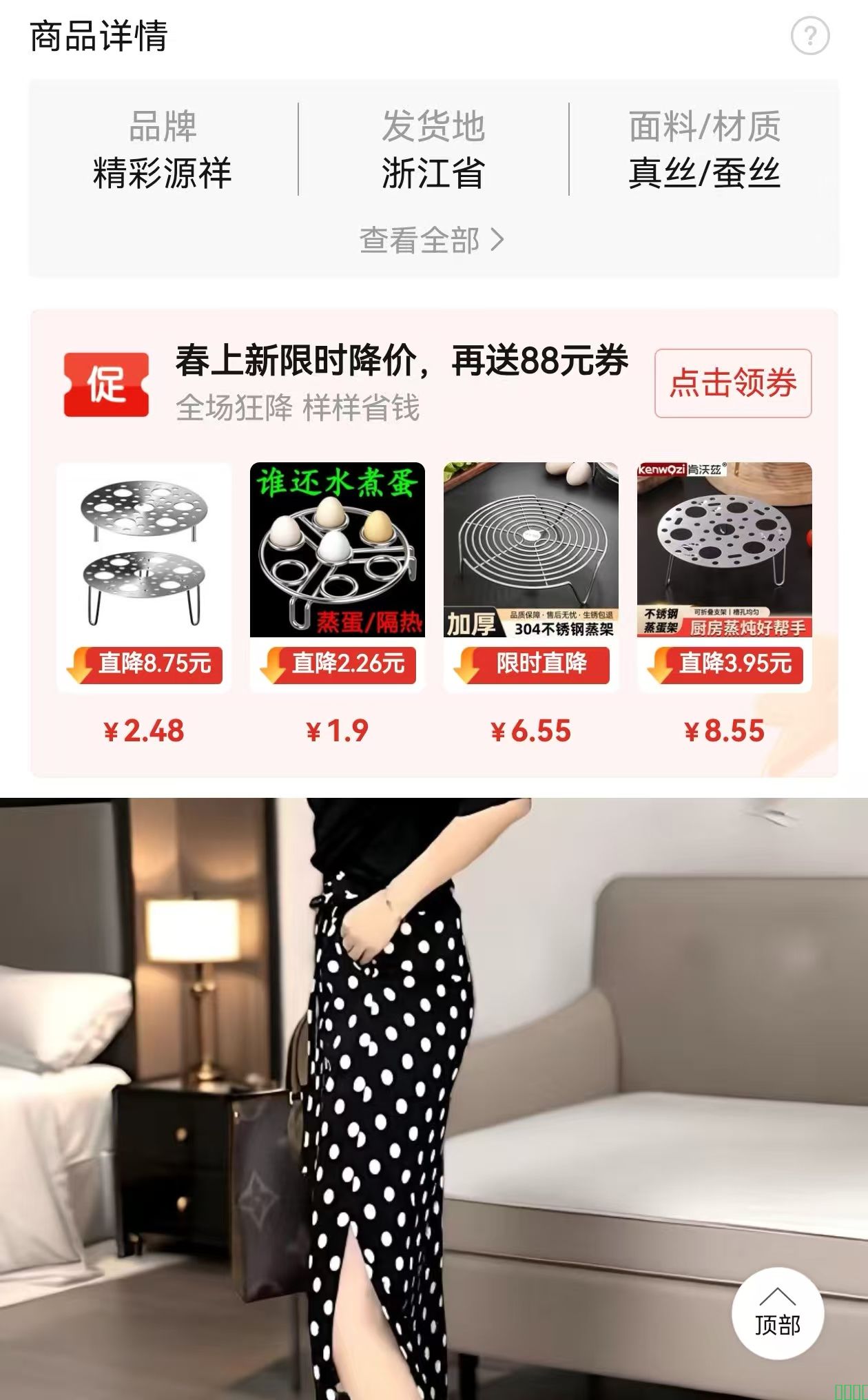The height and width of the screenshot is (1400, 868).
Task: Jump back to top with 顶部 button
Action: coord(777,1312)
